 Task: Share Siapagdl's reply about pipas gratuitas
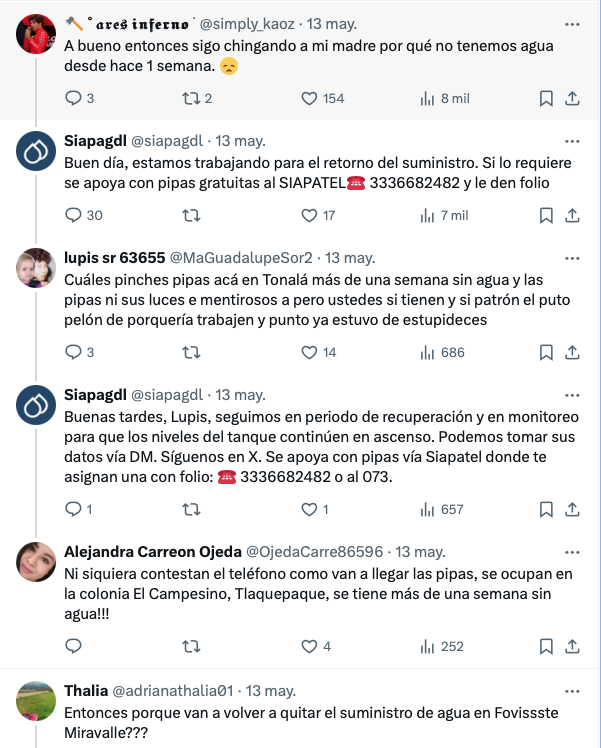[x=572, y=215]
